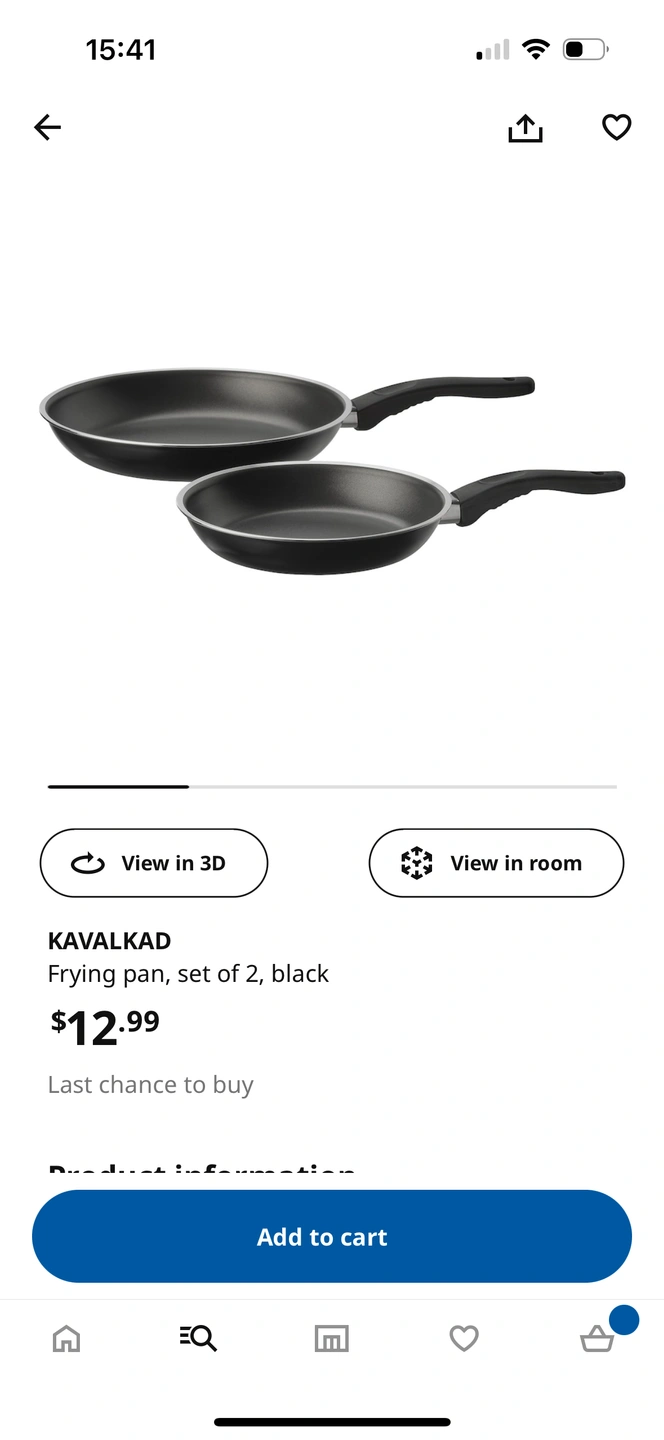Share this KAVALKAD product
Image resolution: width=664 pixels, height=1440 pixels.
[525, 128]
